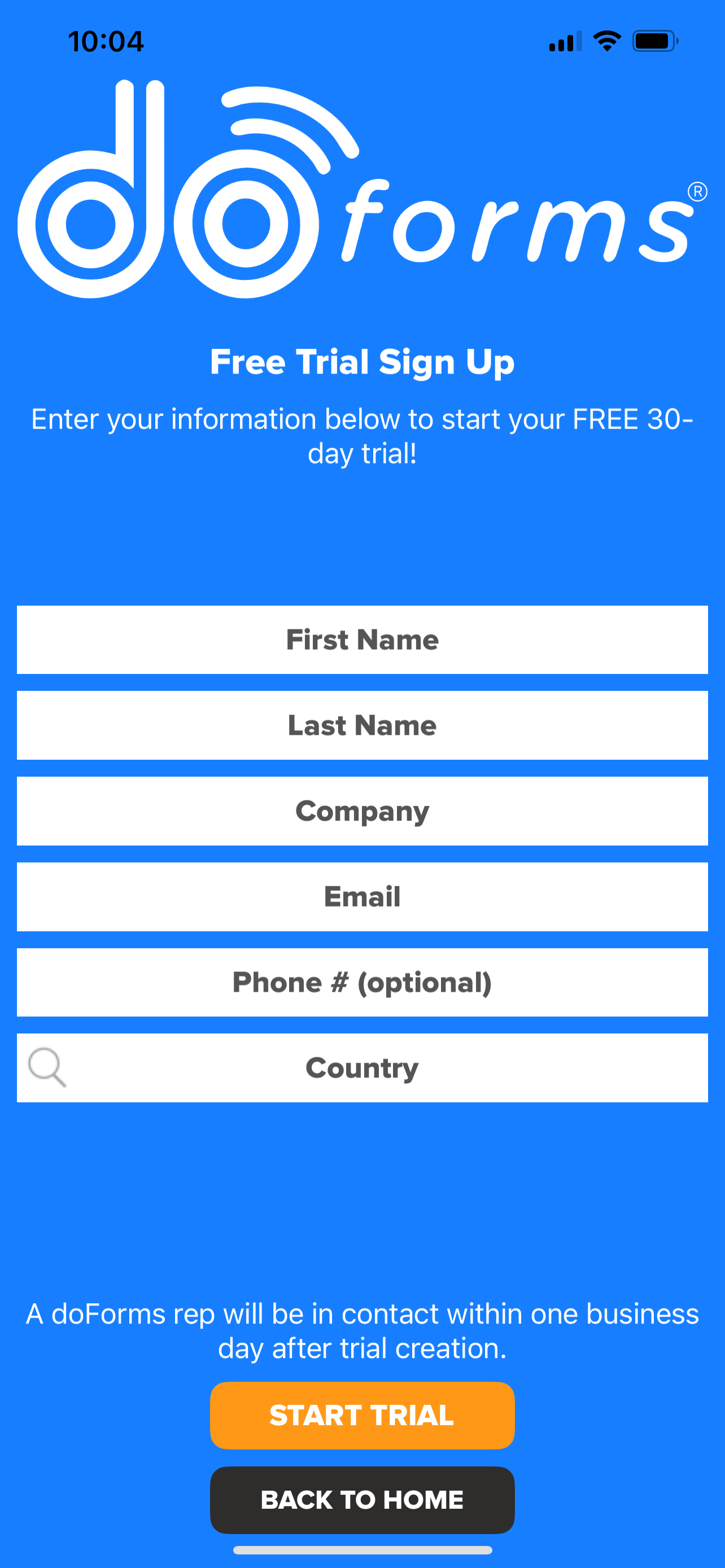Screen dimensions: 725x1568
Task: Tap the Start Trial button
Action: pos(362,1415)
